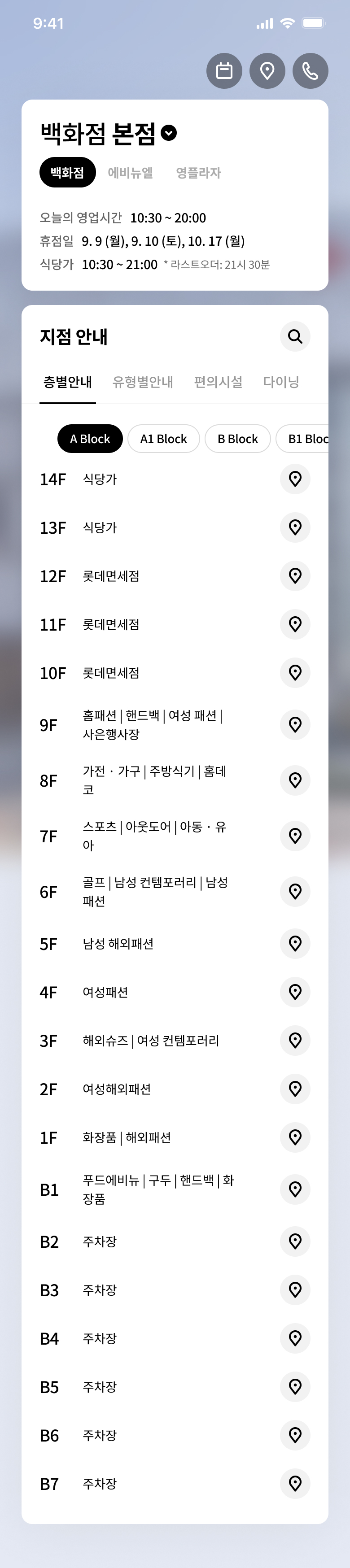View 9F 홈패션 floor location pin
This screenshot has height=1568, width=350.
pos(295,725)
